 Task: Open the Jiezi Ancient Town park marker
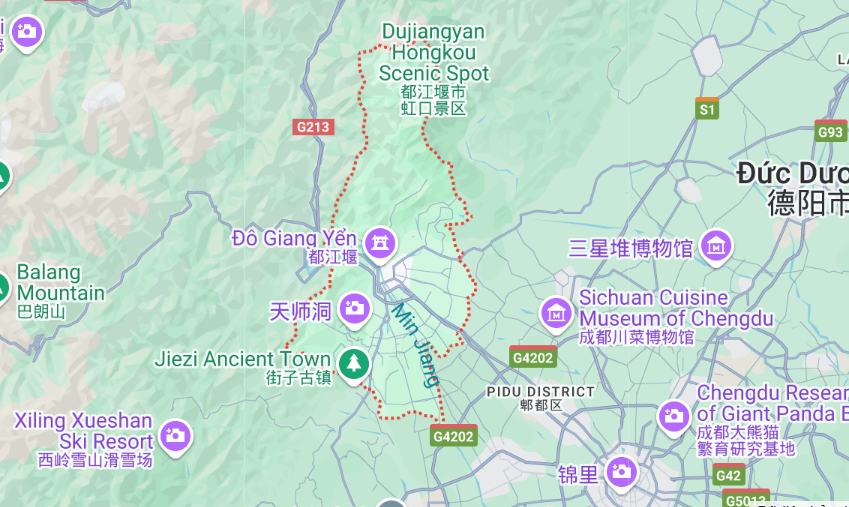point(353,363)
